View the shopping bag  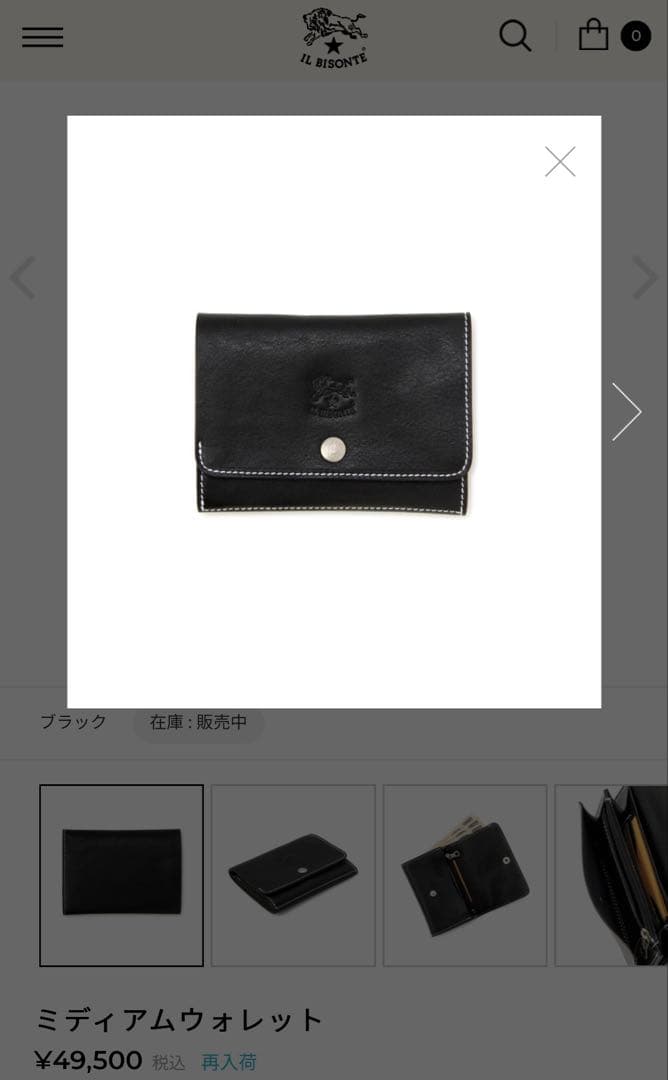click(x=594, y=35)
